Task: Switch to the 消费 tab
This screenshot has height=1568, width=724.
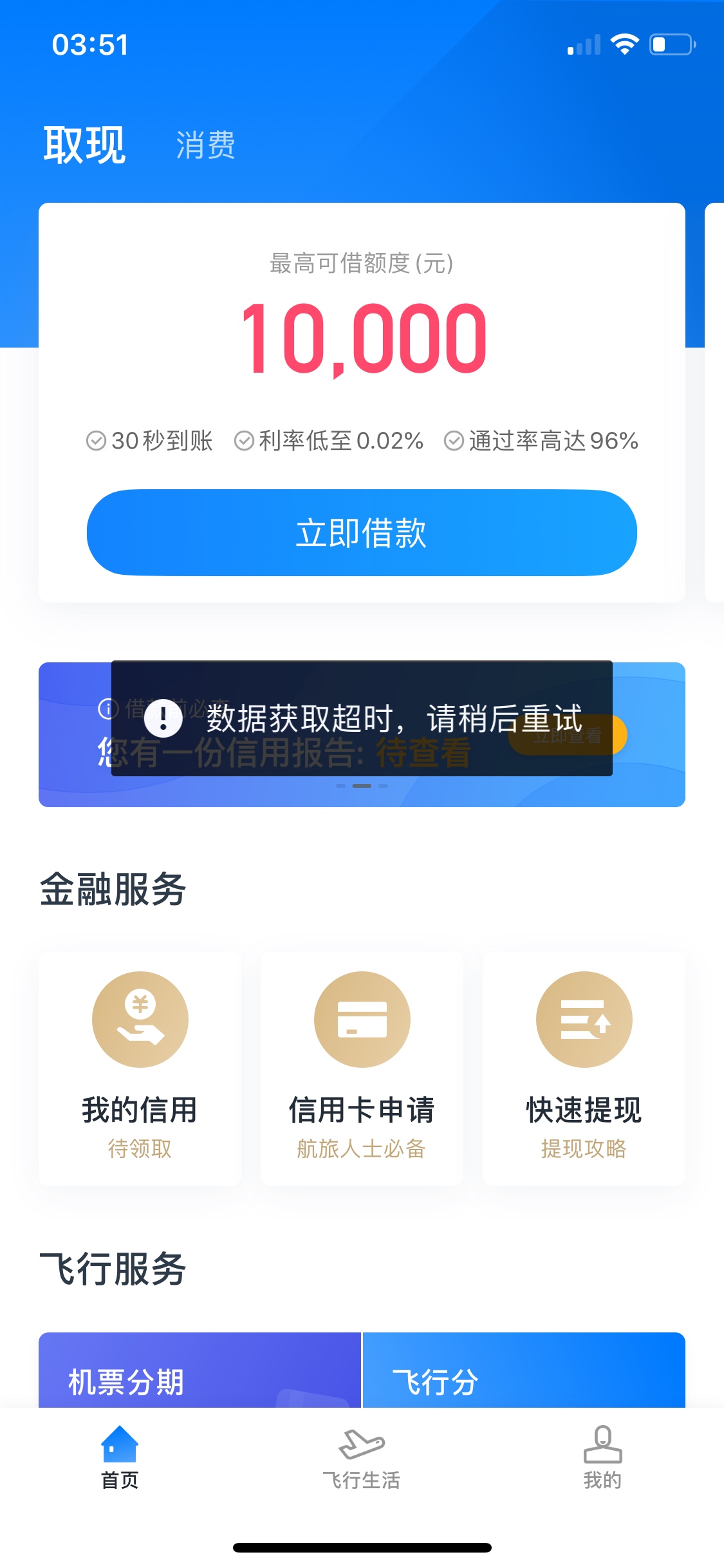Action: 206,145
